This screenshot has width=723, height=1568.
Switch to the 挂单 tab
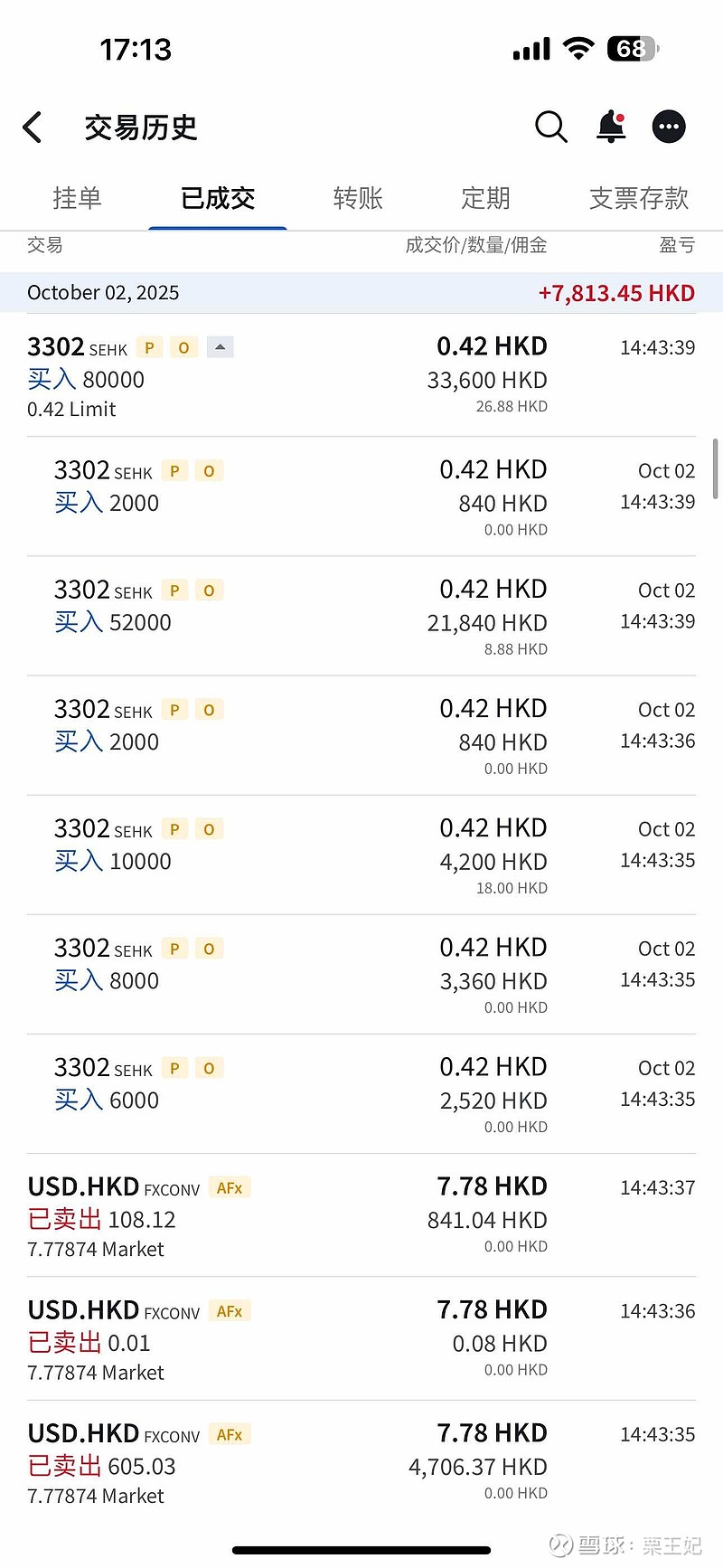[77, 198]
